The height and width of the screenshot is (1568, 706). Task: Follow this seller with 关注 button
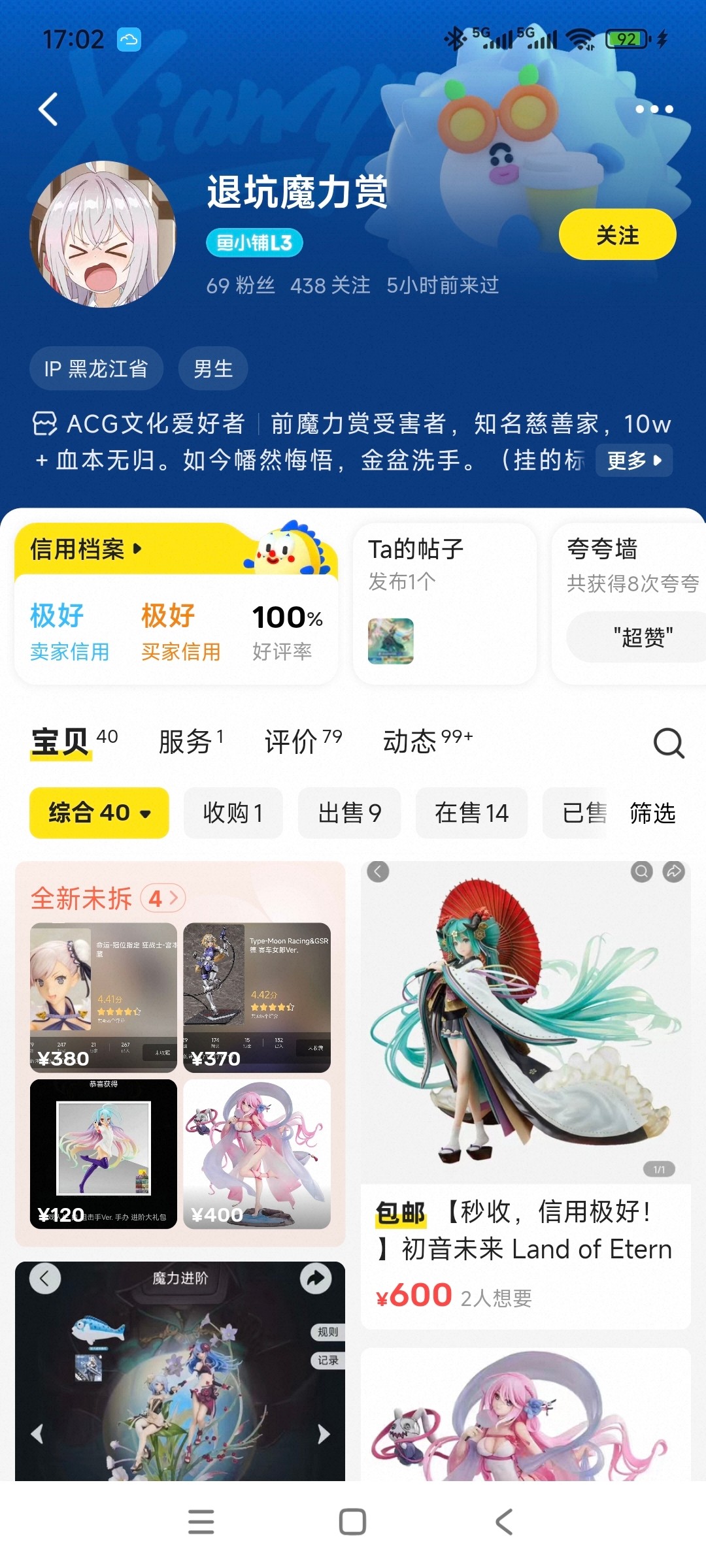pyautogui.click(x=617, y=235)
